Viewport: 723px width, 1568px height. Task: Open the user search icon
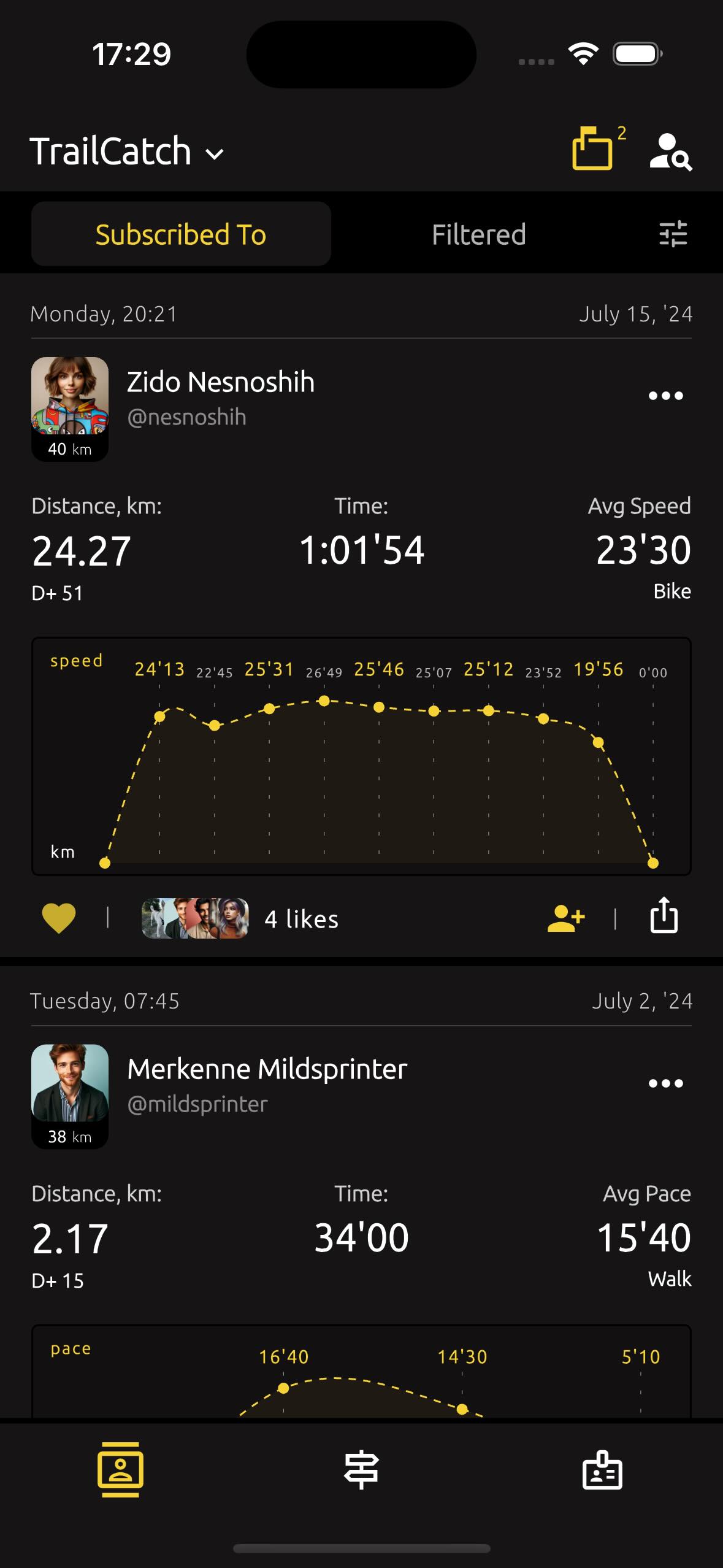point(670,152)
